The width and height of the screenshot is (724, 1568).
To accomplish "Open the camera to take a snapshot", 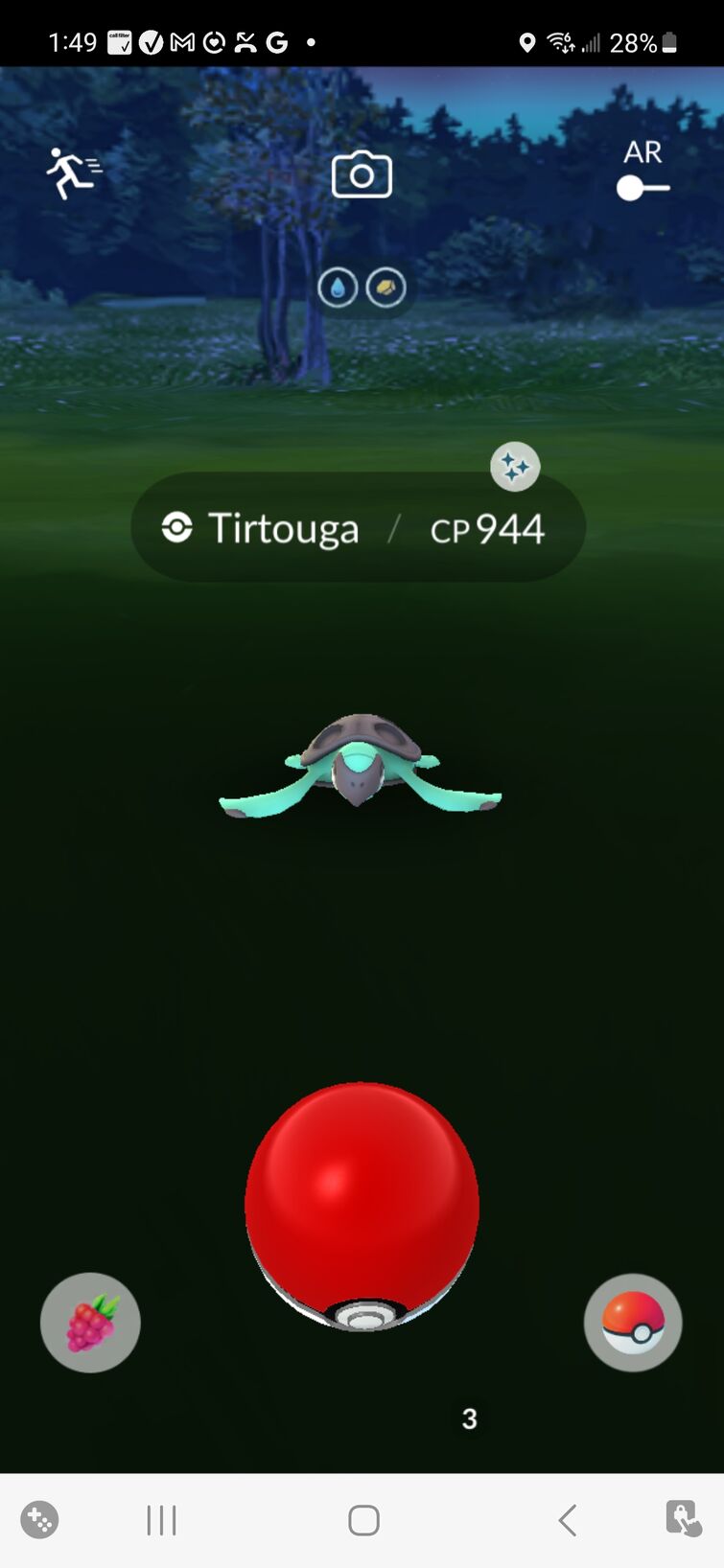I will tap(362, 174).
